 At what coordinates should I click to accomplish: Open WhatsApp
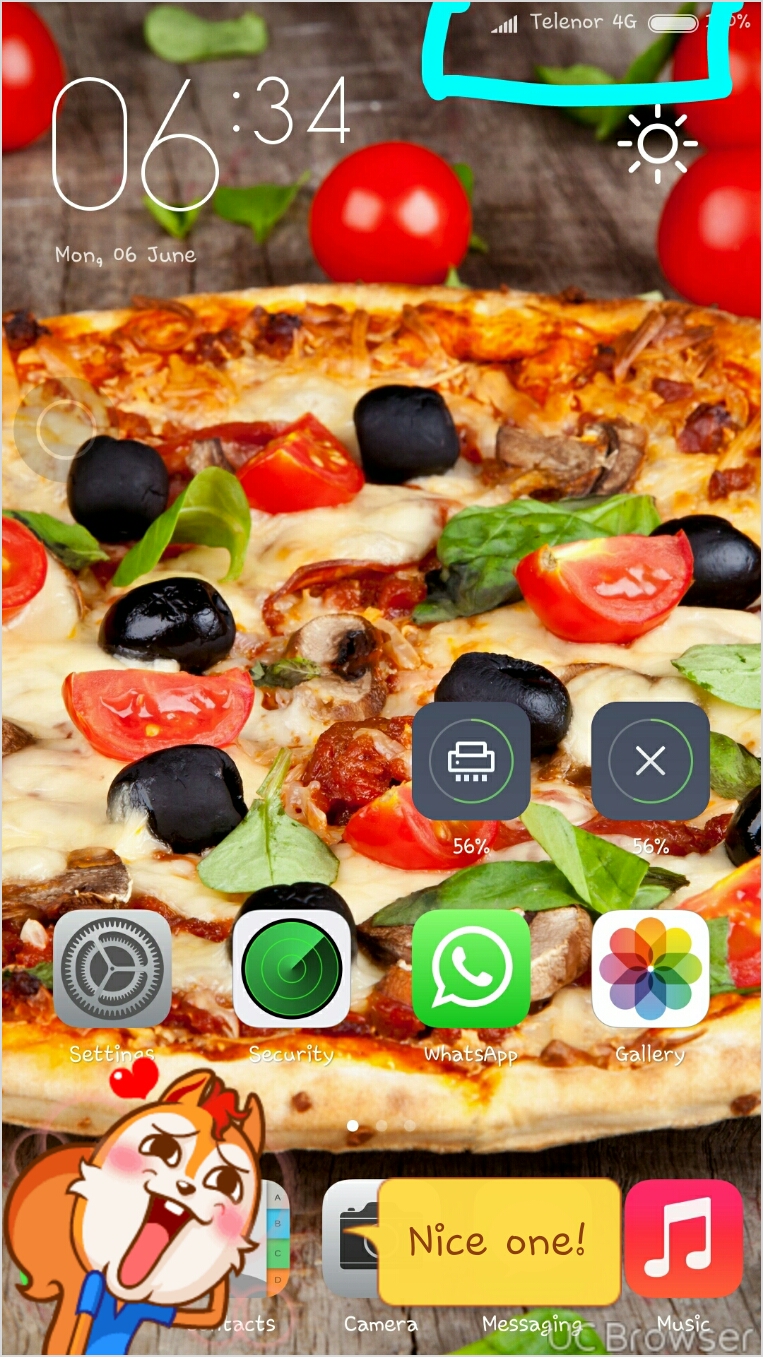click(471, 969)
